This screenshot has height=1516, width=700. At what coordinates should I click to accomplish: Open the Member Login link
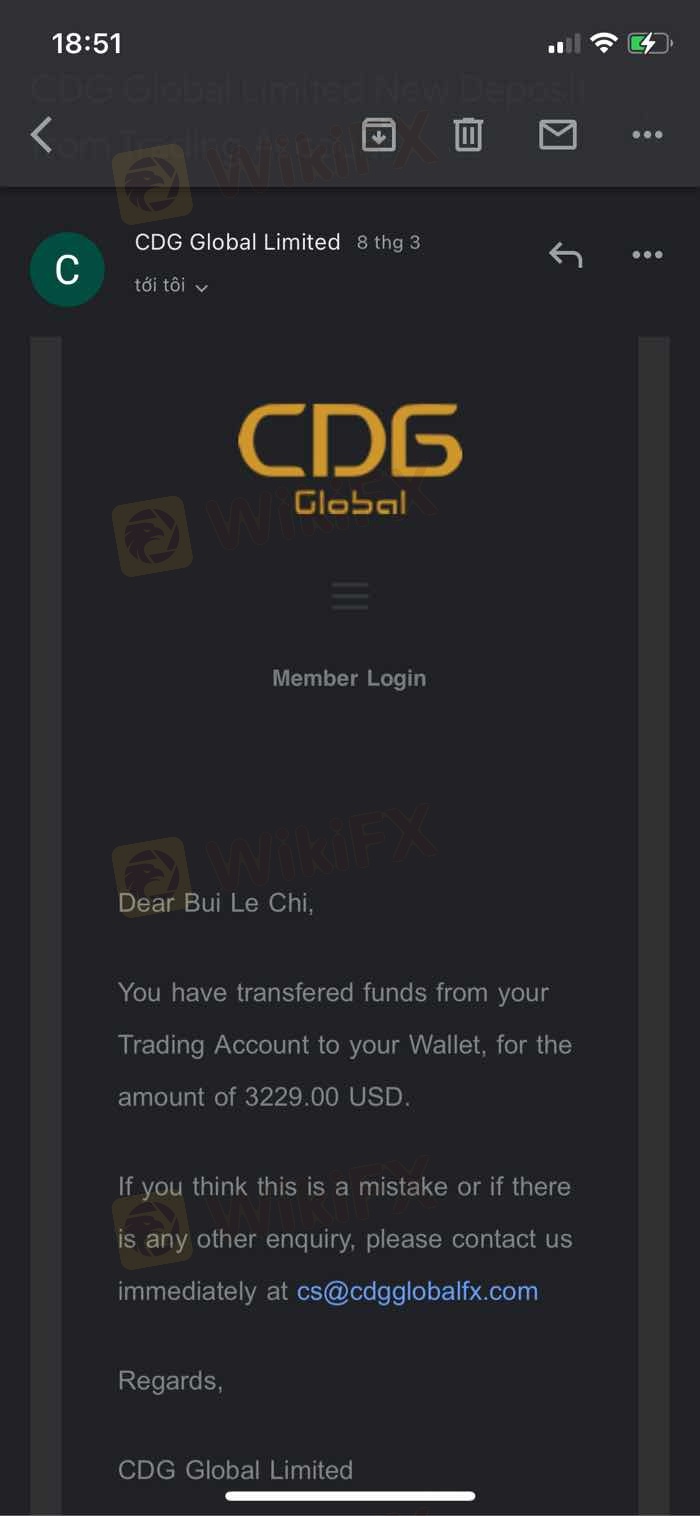pyautogui.click(x=349, y=678)
